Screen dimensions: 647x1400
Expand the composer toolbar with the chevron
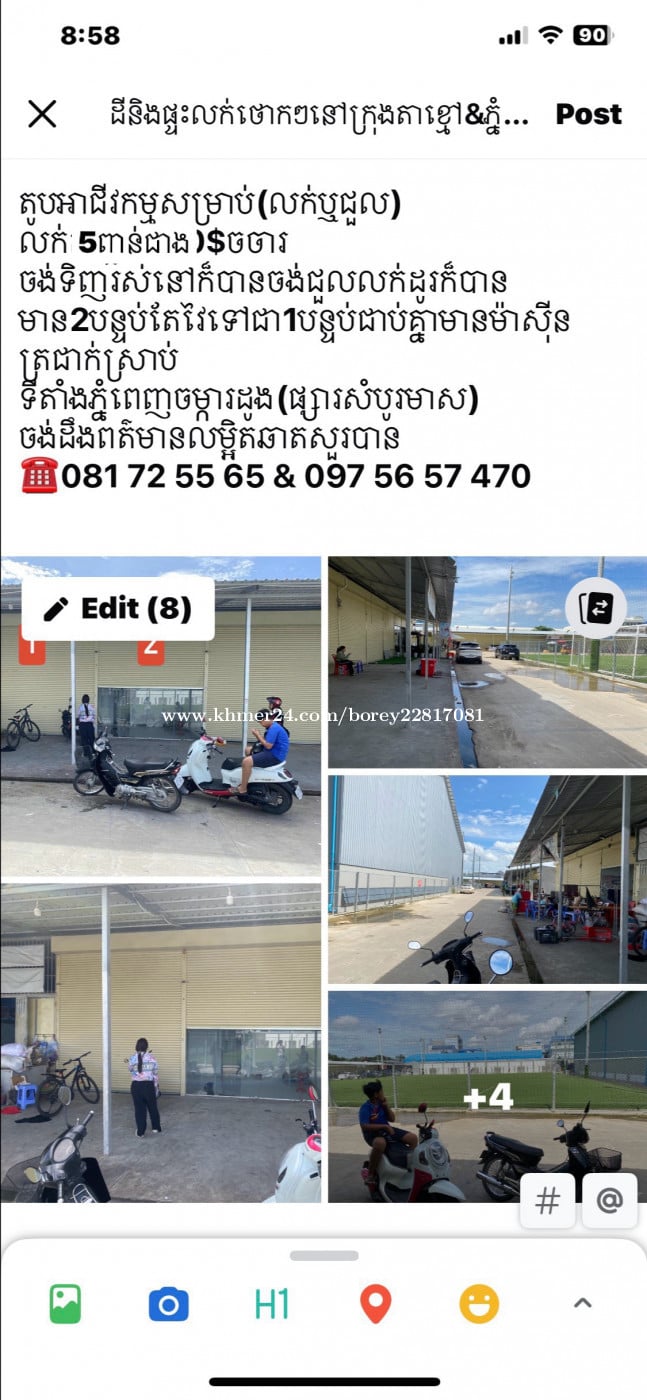click(582, 1304)
